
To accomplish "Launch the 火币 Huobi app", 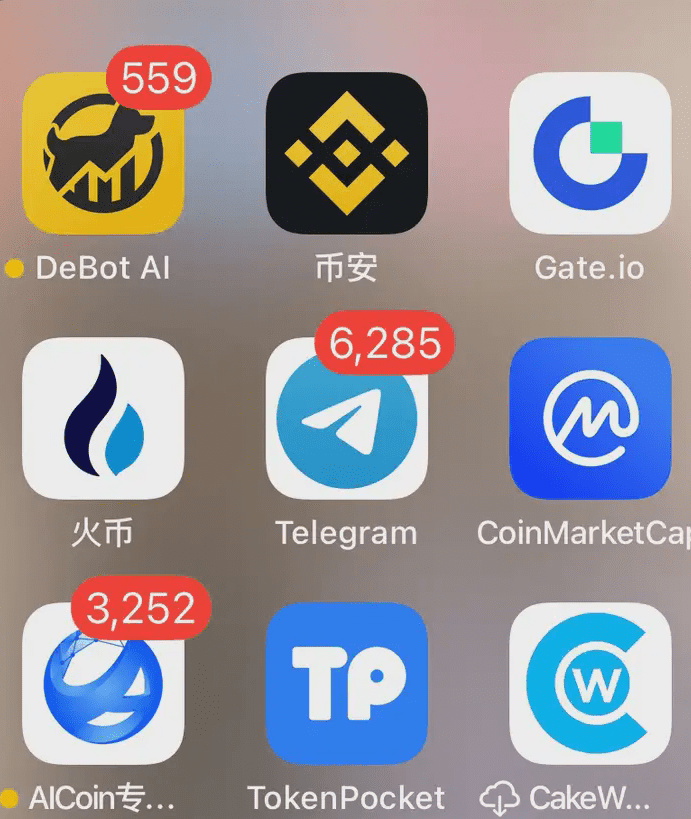I will tap(103, 418).
